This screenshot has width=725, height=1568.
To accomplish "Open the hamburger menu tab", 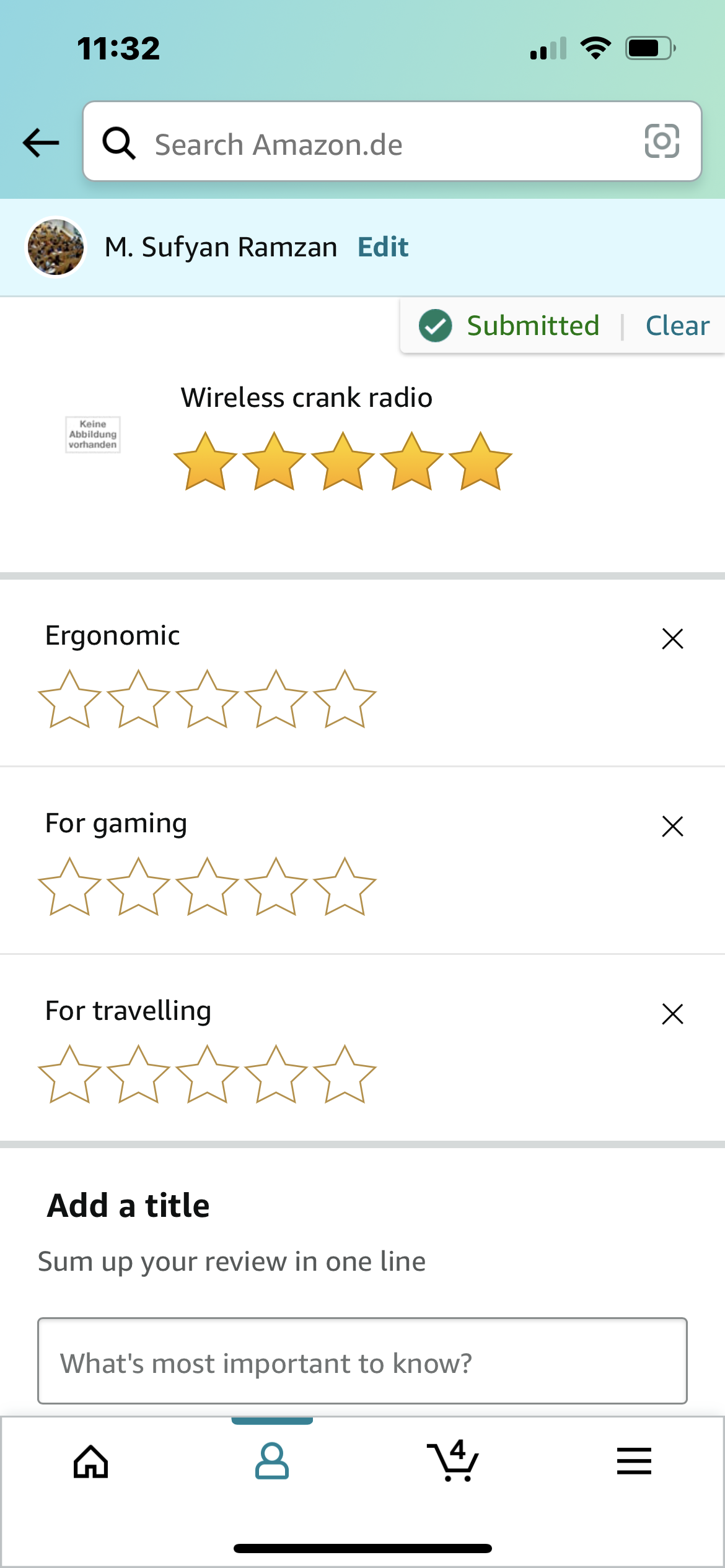I will pyautogui.click(x=634, y=1461).
